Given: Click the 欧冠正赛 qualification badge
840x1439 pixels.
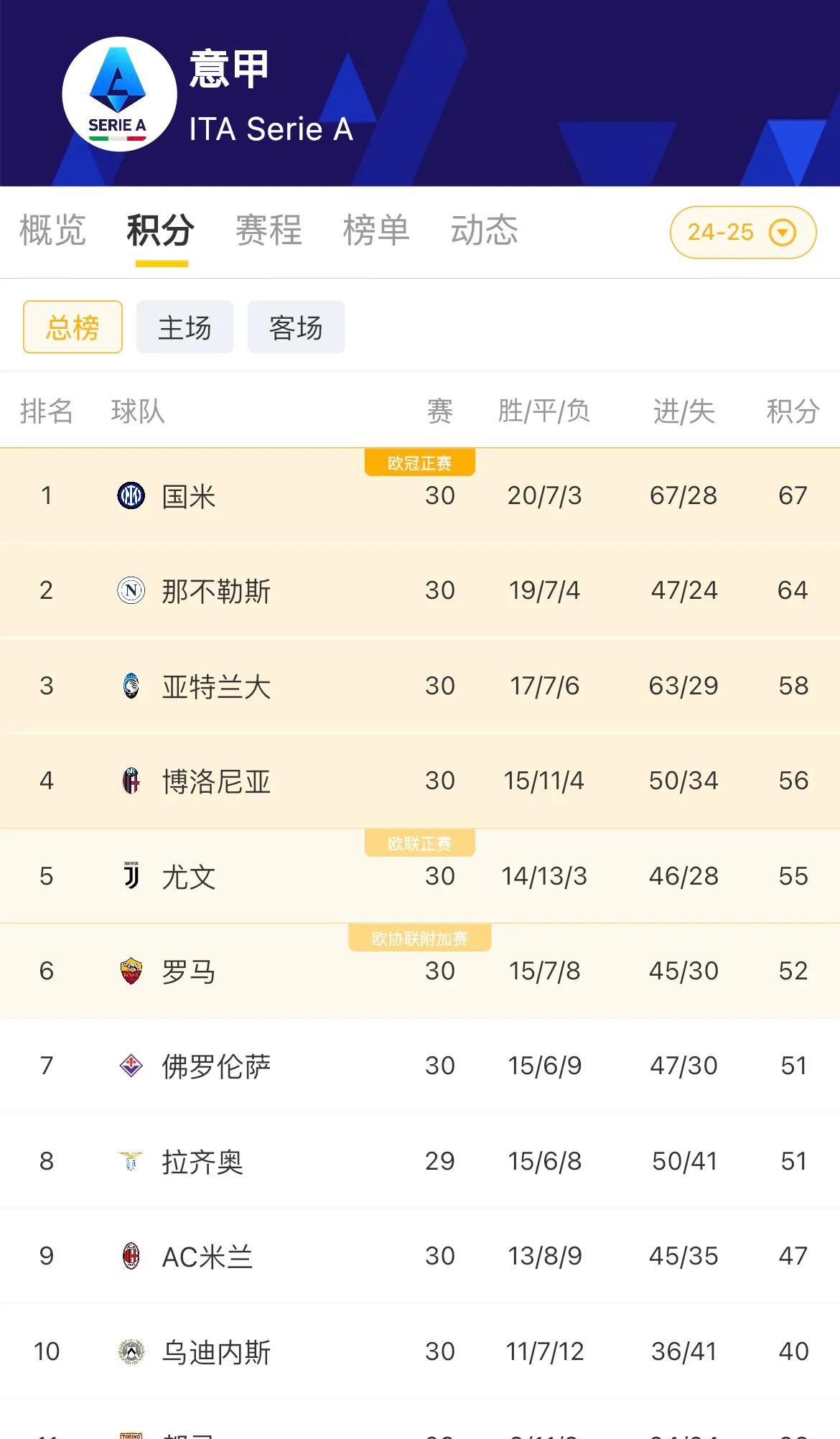Looking at the screenshot, I should (420, 463).
